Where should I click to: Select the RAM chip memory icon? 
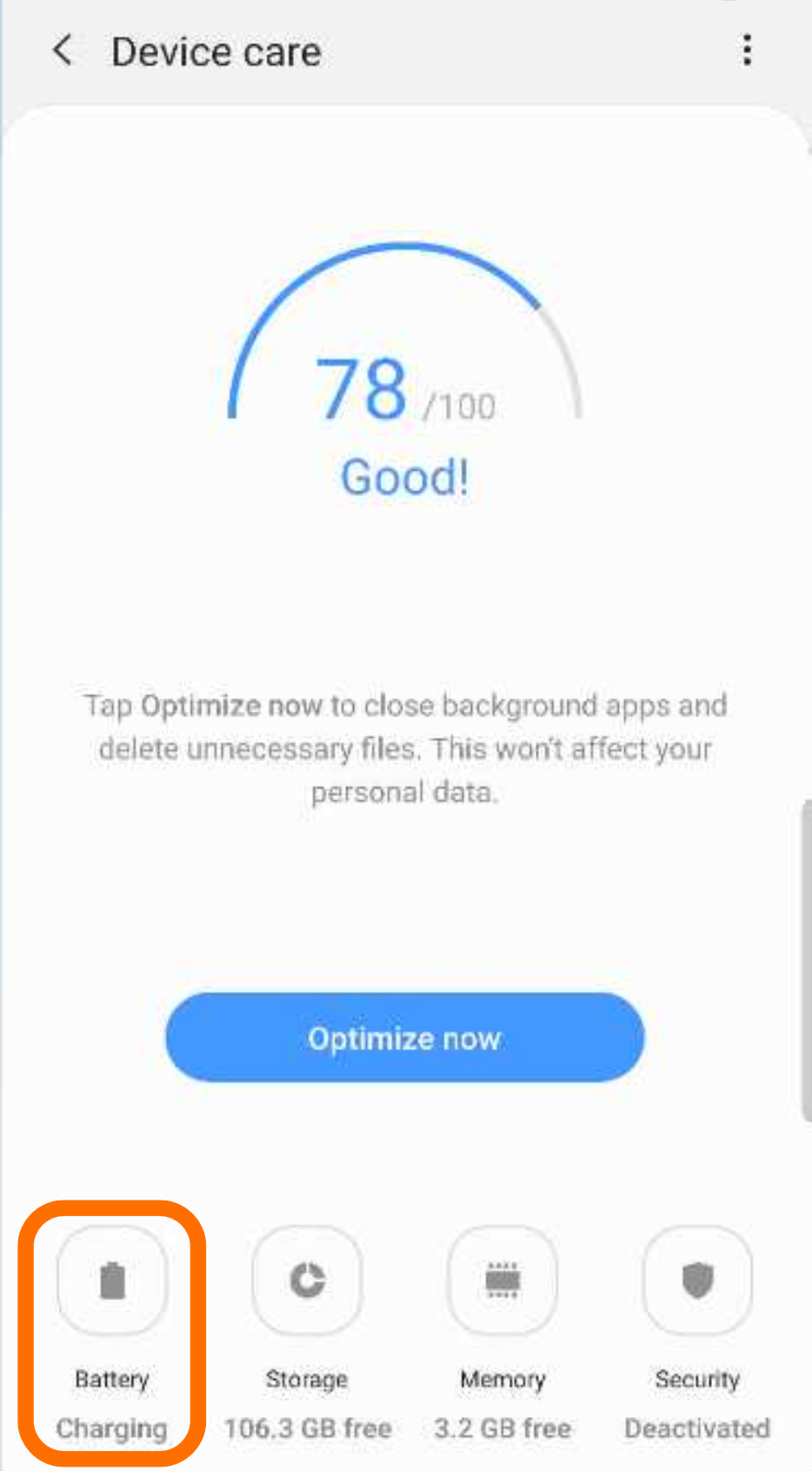click(503, 1280)
